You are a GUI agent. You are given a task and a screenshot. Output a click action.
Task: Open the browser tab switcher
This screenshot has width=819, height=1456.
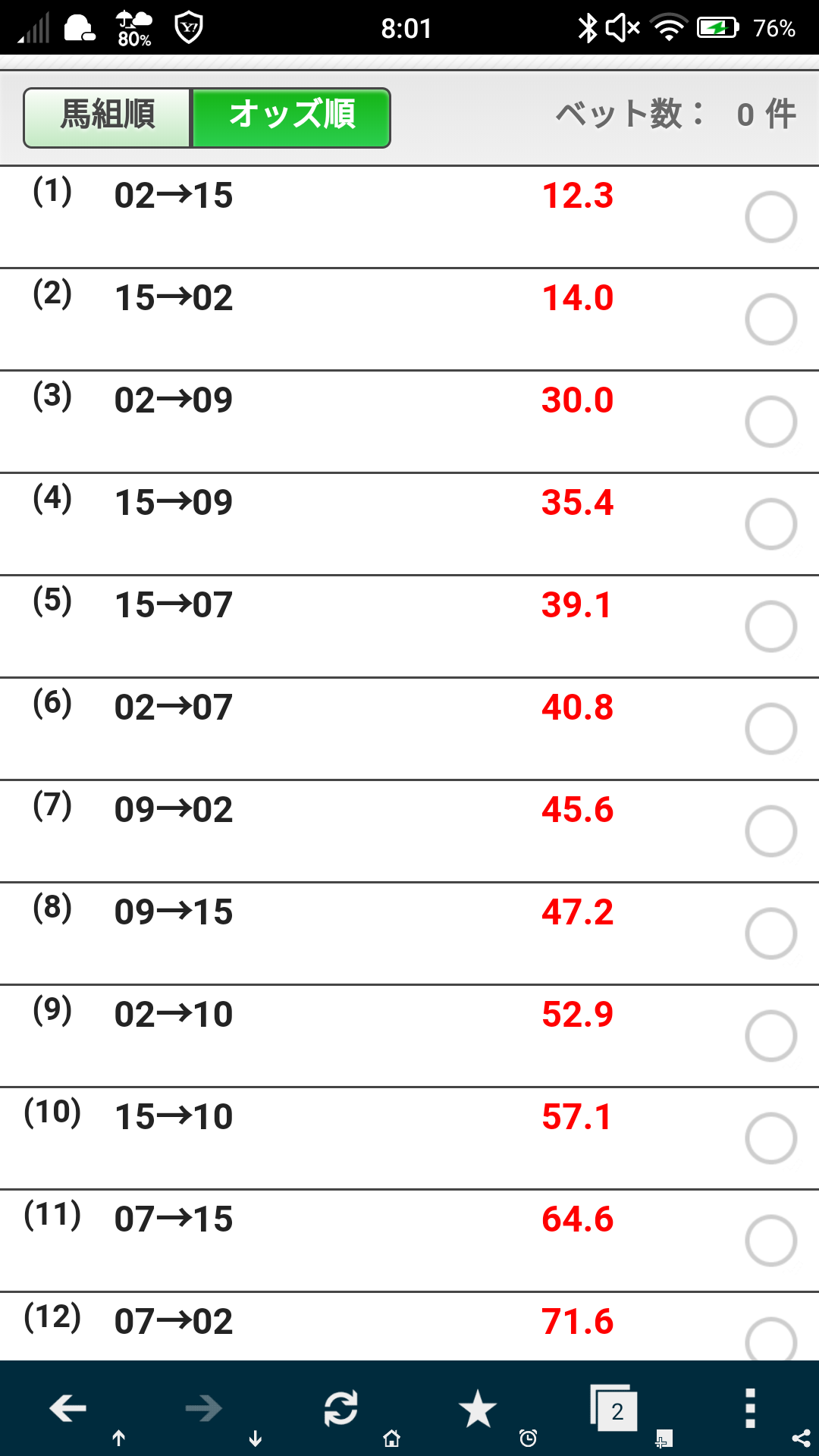click(614, 1409)
